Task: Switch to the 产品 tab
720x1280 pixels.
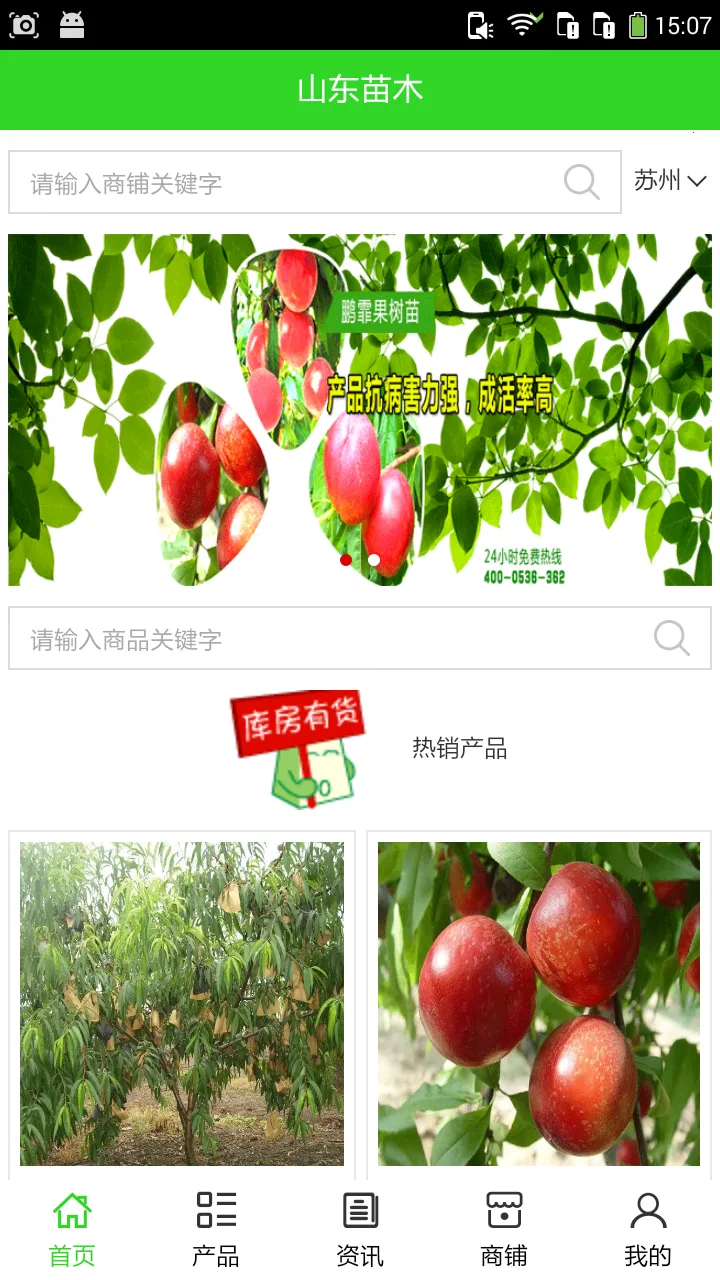Action: coord(216,1230)
